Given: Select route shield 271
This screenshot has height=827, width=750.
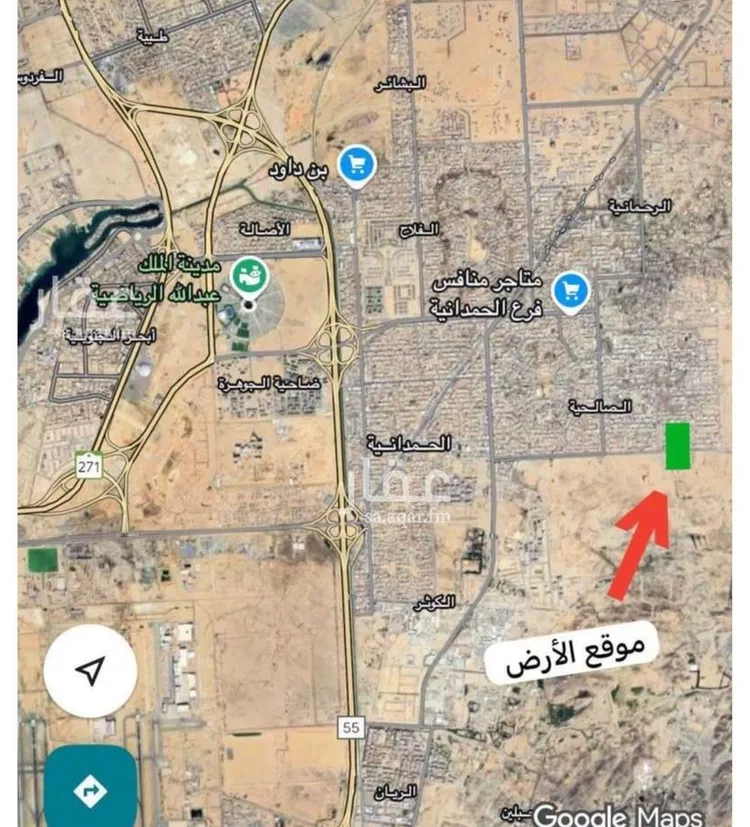Looking at the screenshot, I should coord(87,462).
